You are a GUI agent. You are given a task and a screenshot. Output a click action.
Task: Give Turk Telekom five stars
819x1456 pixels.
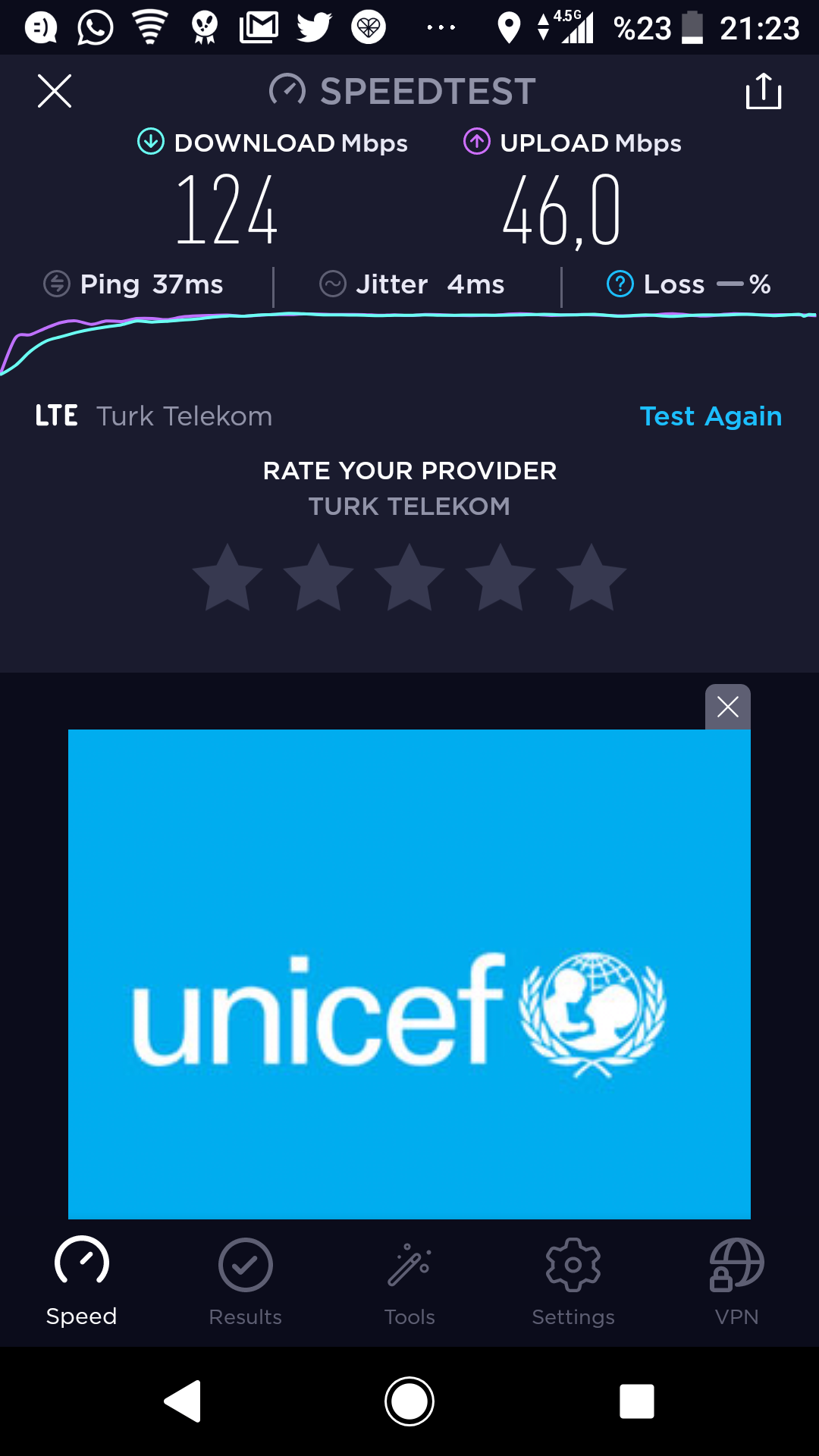click(591, 578)
